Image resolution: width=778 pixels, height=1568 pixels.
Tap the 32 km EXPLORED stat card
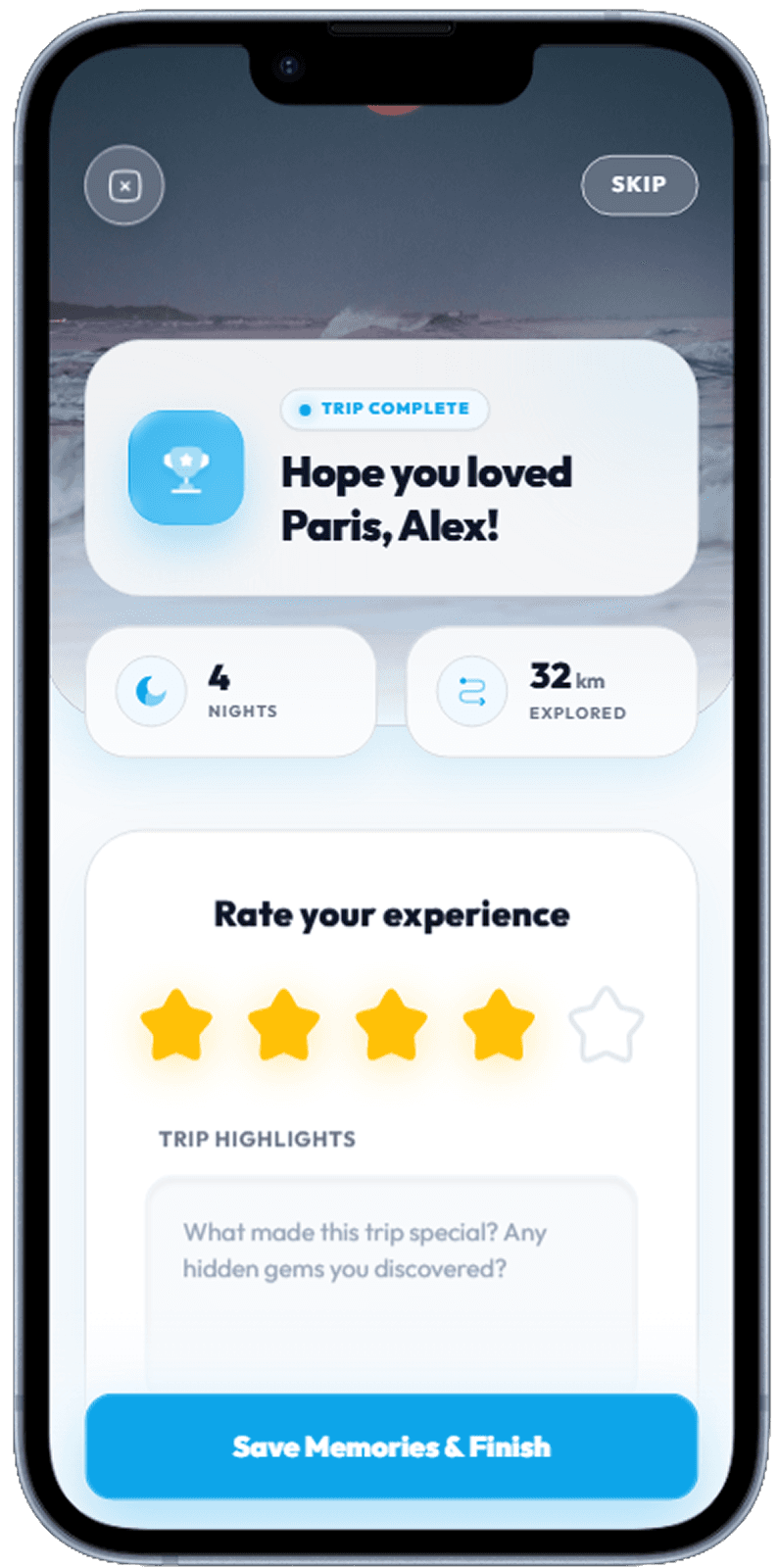(x=552, y=691)
